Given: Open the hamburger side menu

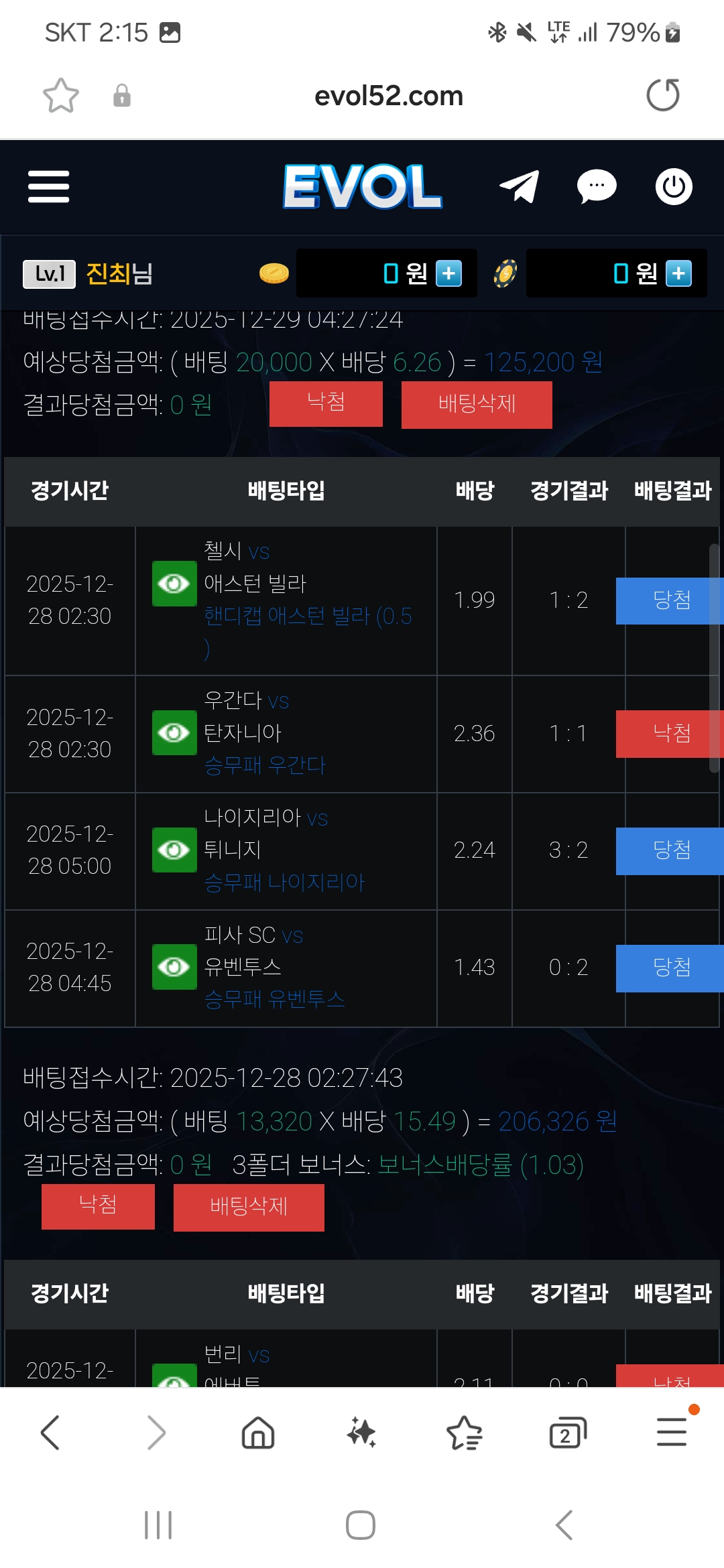Looking at the screenshot, I should coord(48,186).
